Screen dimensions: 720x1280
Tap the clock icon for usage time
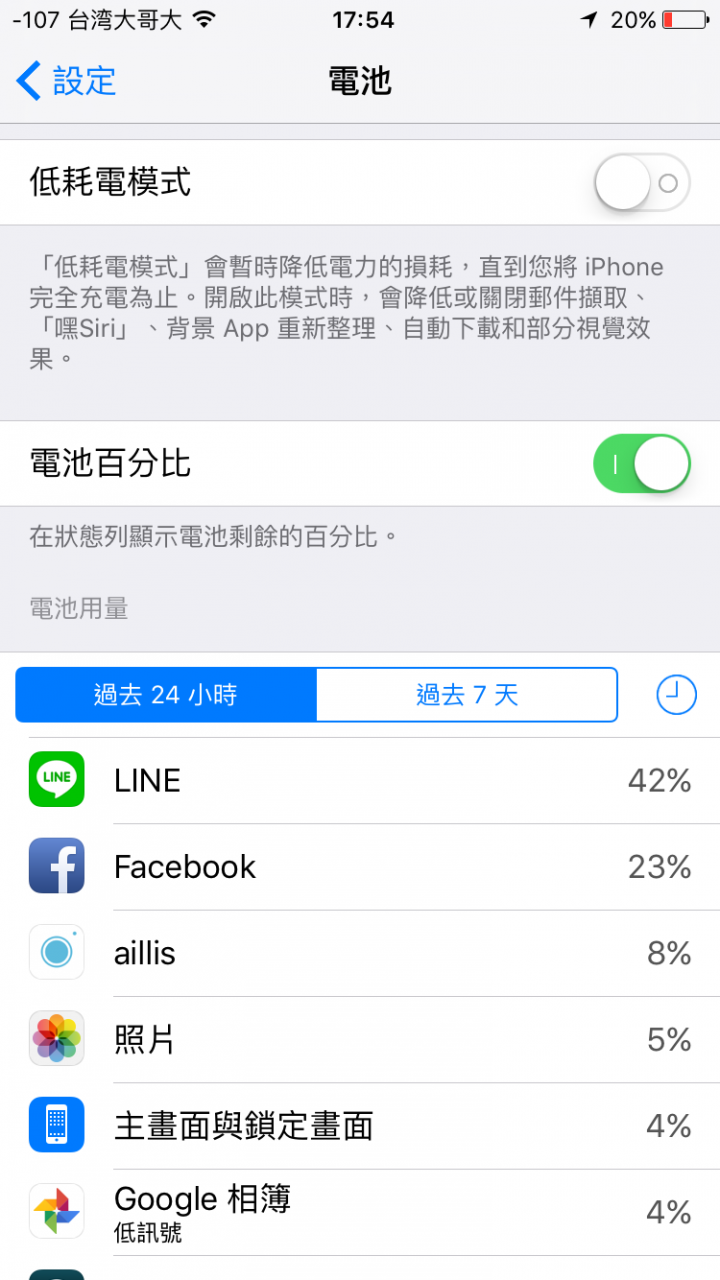(677, 694)
